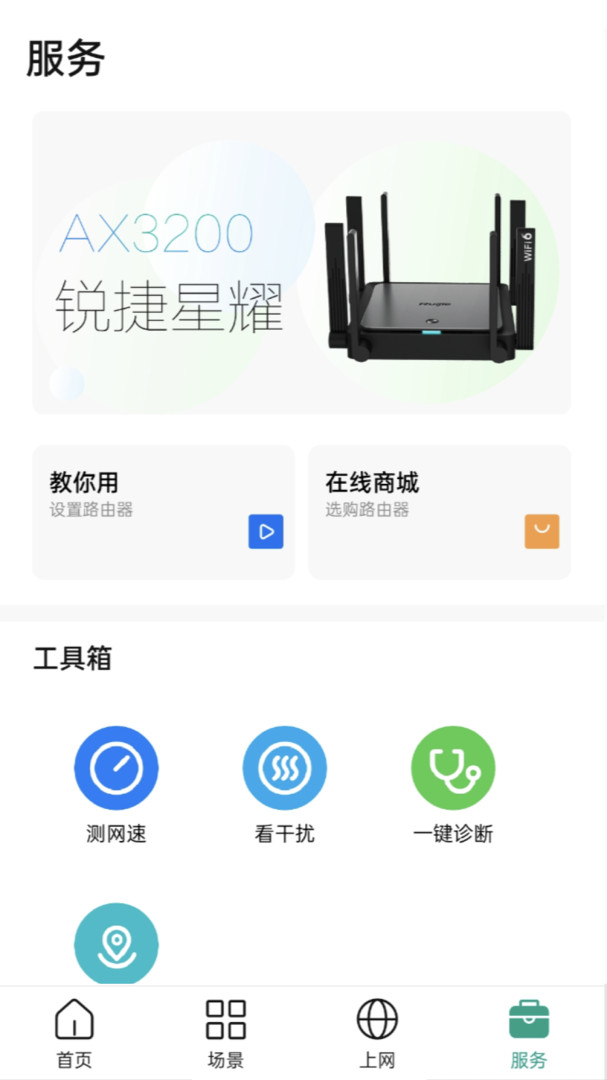Start the 一键诊断 one-tap diagnosis tool
607x1080 pixels.
pyautogui.click(x=453, y=768)
